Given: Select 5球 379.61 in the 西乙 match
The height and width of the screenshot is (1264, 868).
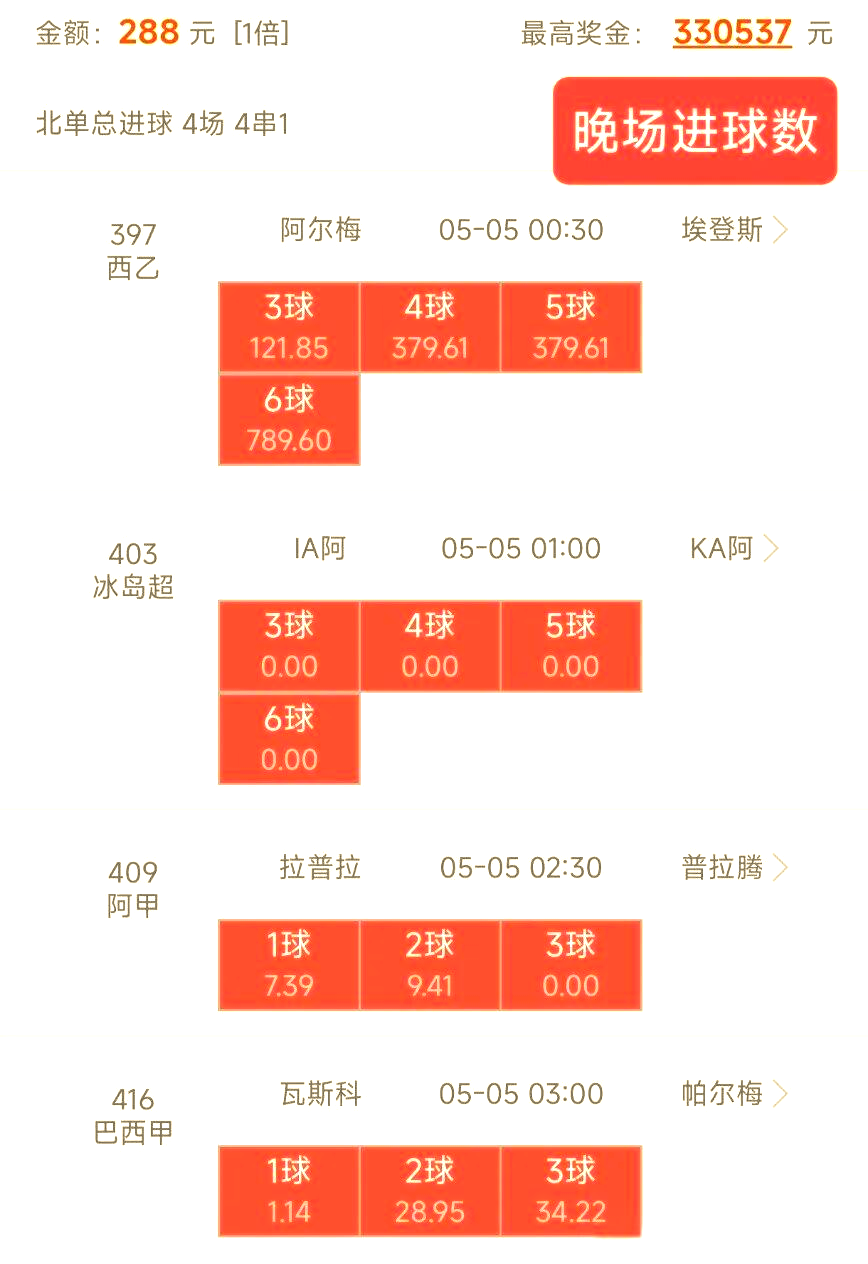Looking at the screenshot, I should pyautogui.click(x=571, y=327).
